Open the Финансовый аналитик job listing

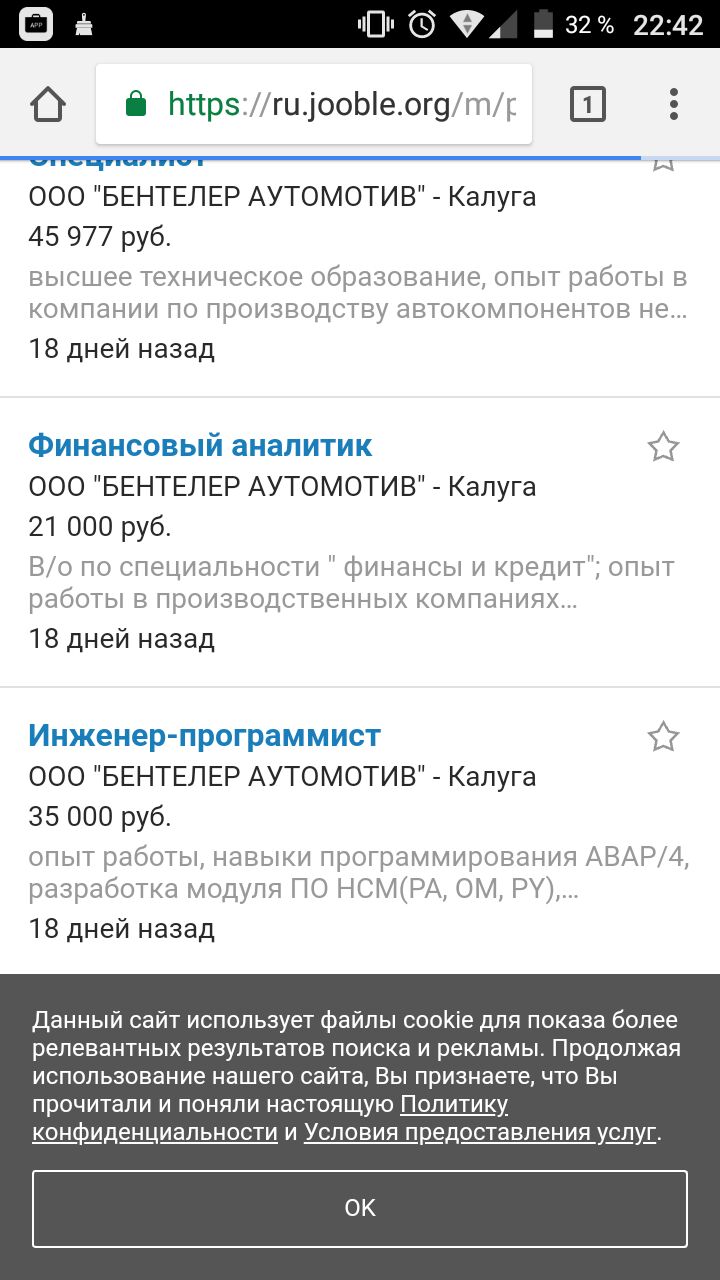200,445
